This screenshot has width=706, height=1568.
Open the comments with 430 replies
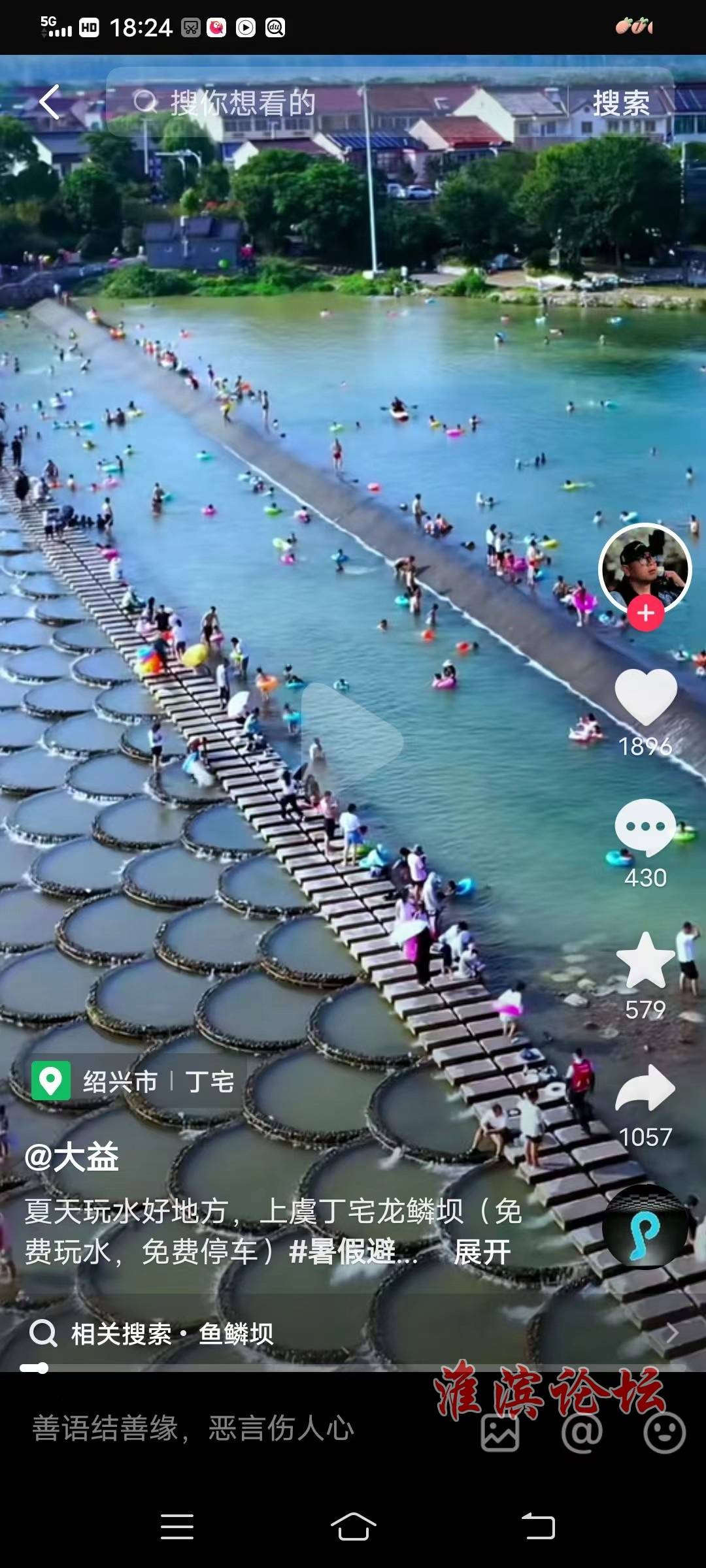point(645,826)
